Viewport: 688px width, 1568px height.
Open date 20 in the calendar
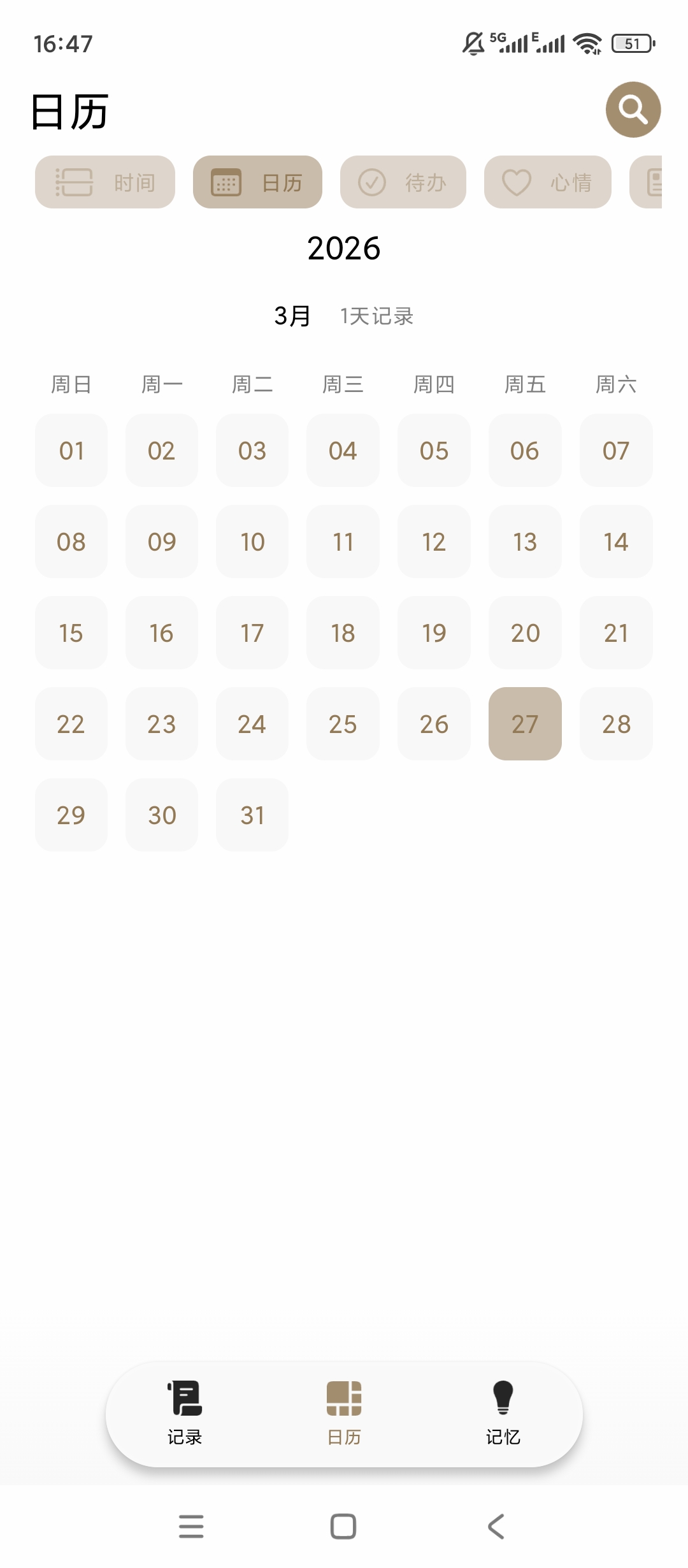tap(525, 633)
